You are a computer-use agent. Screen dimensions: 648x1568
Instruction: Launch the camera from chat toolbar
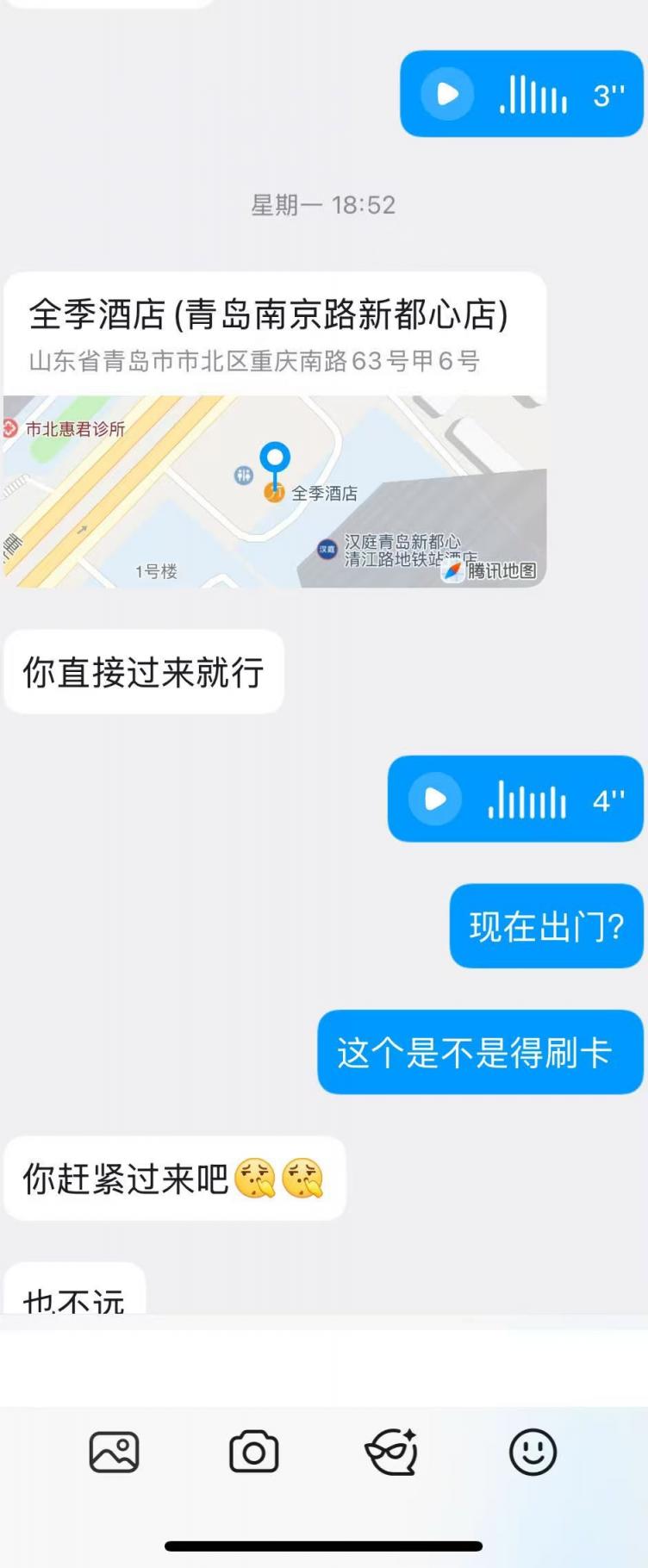253,1452
